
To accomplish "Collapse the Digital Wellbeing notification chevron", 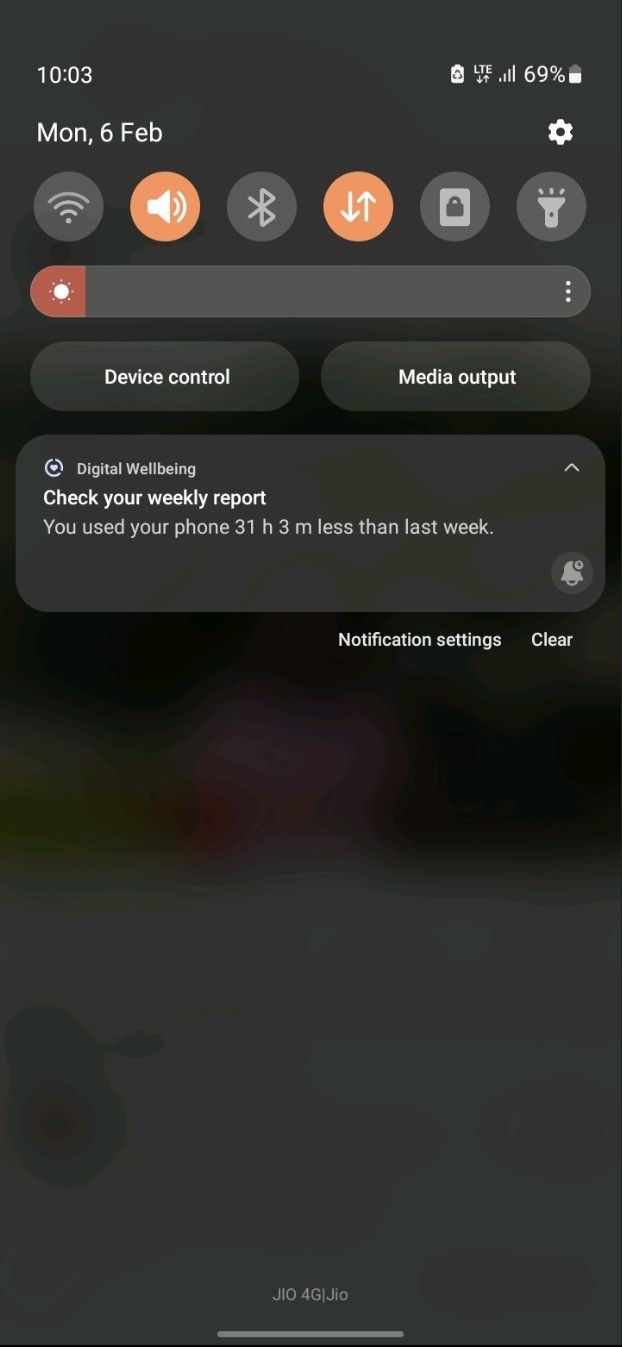I will click(x=572, y=468).
